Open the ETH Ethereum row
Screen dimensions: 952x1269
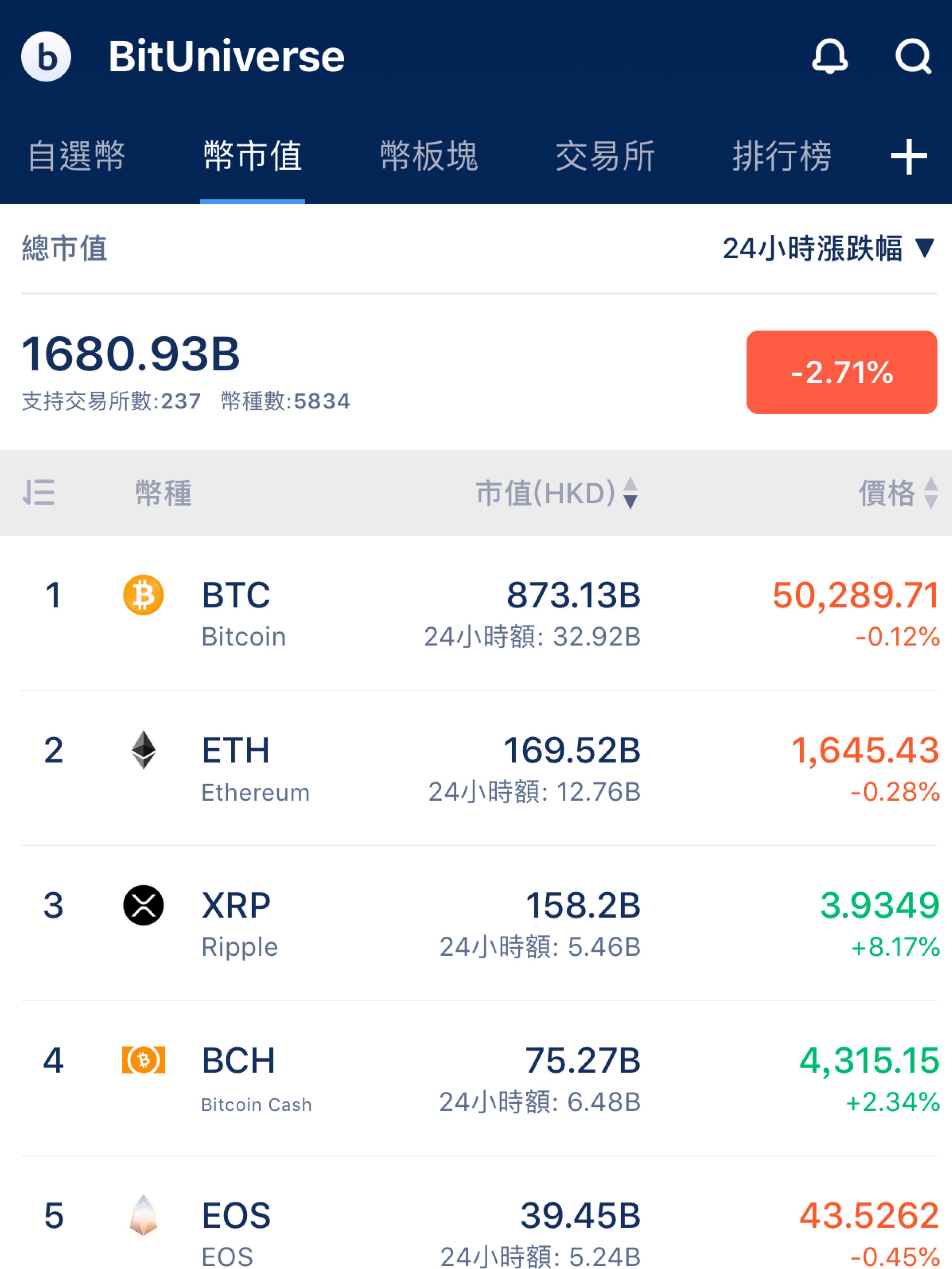476,769
